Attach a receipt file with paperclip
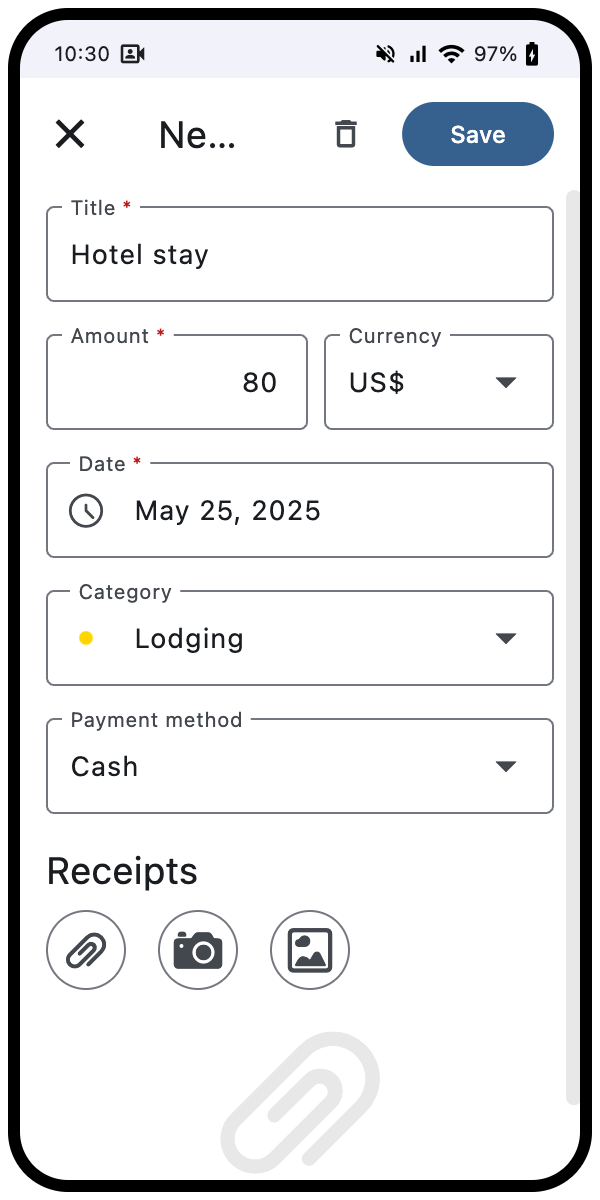Viewport: 600px width, 1200px height. pos(86,950)
